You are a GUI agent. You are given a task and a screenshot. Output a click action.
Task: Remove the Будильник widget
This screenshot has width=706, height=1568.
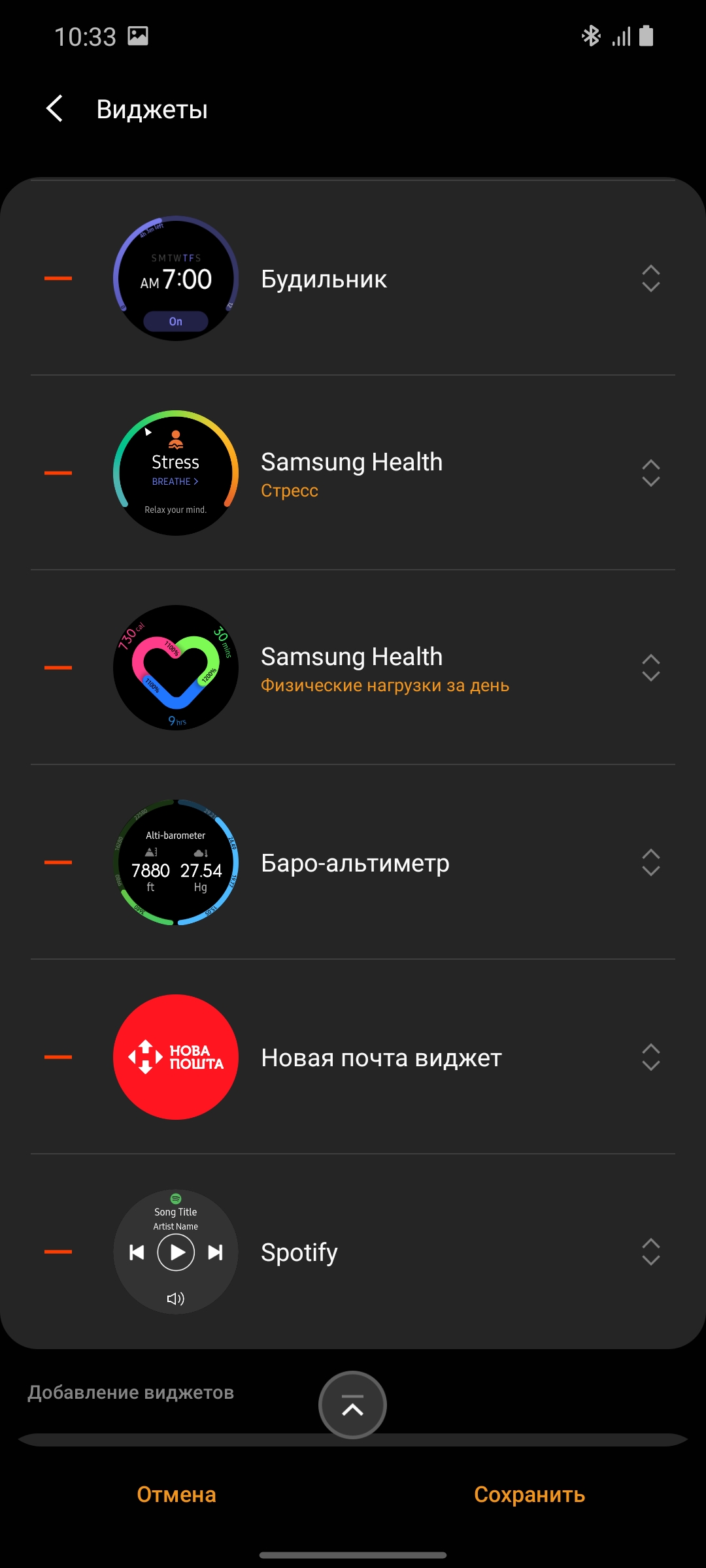tap(58, 278)
